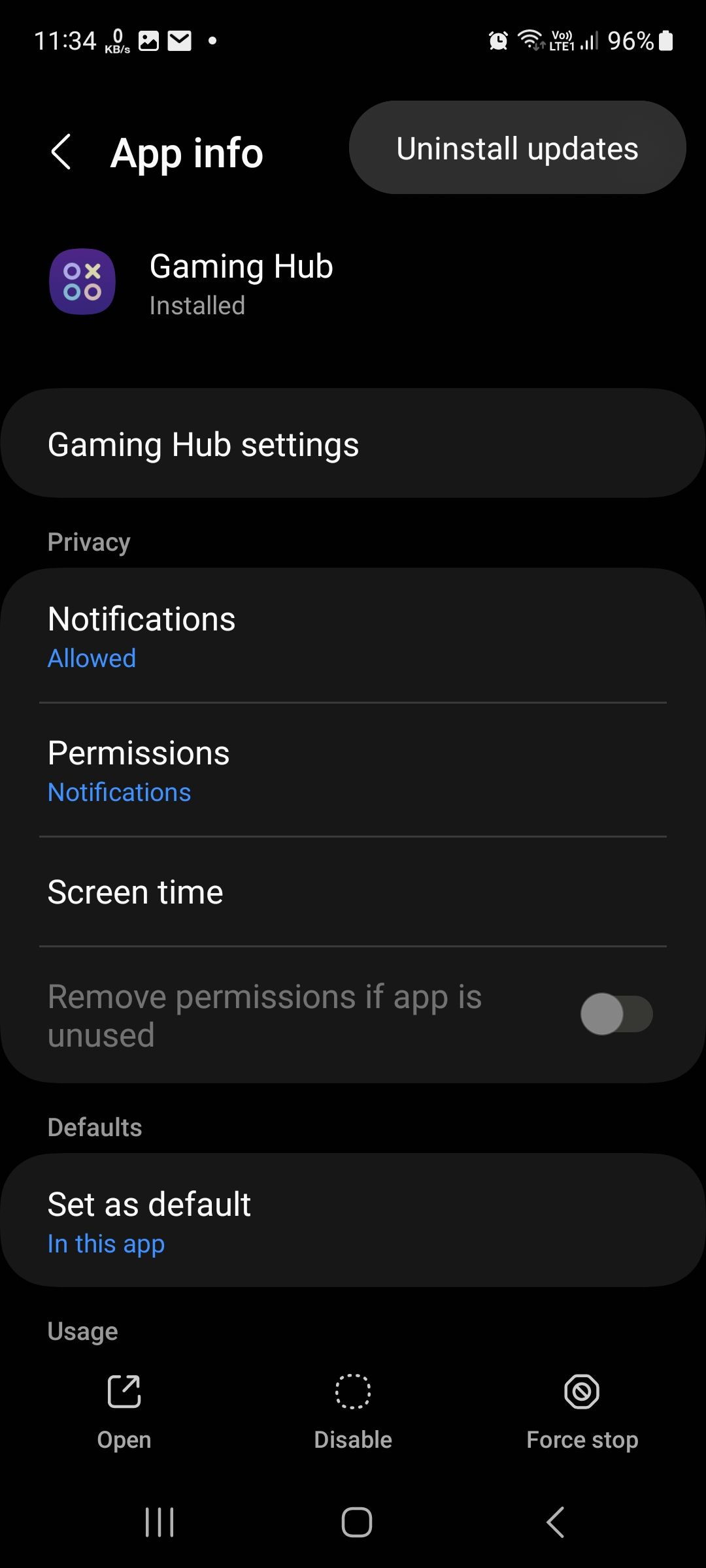Open Gaming Hub settings

[353, 444]
